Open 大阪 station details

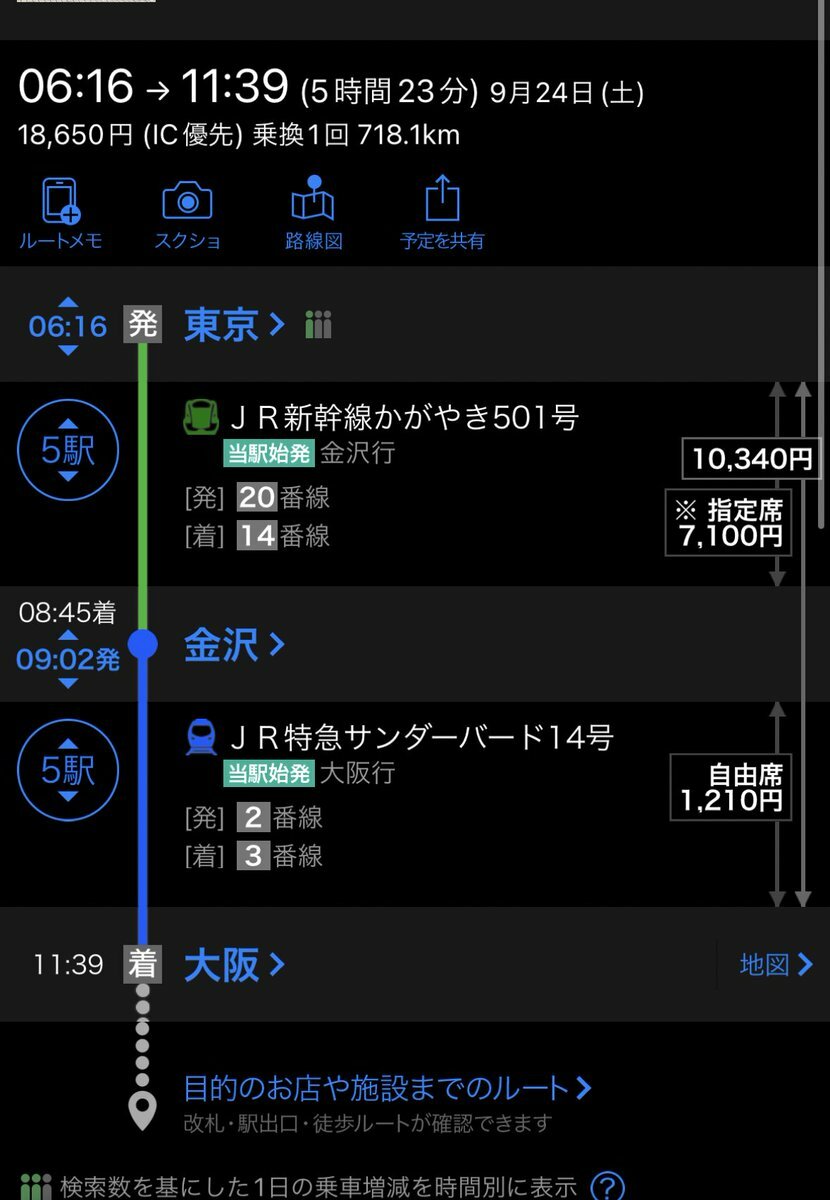tap(234, 965)
